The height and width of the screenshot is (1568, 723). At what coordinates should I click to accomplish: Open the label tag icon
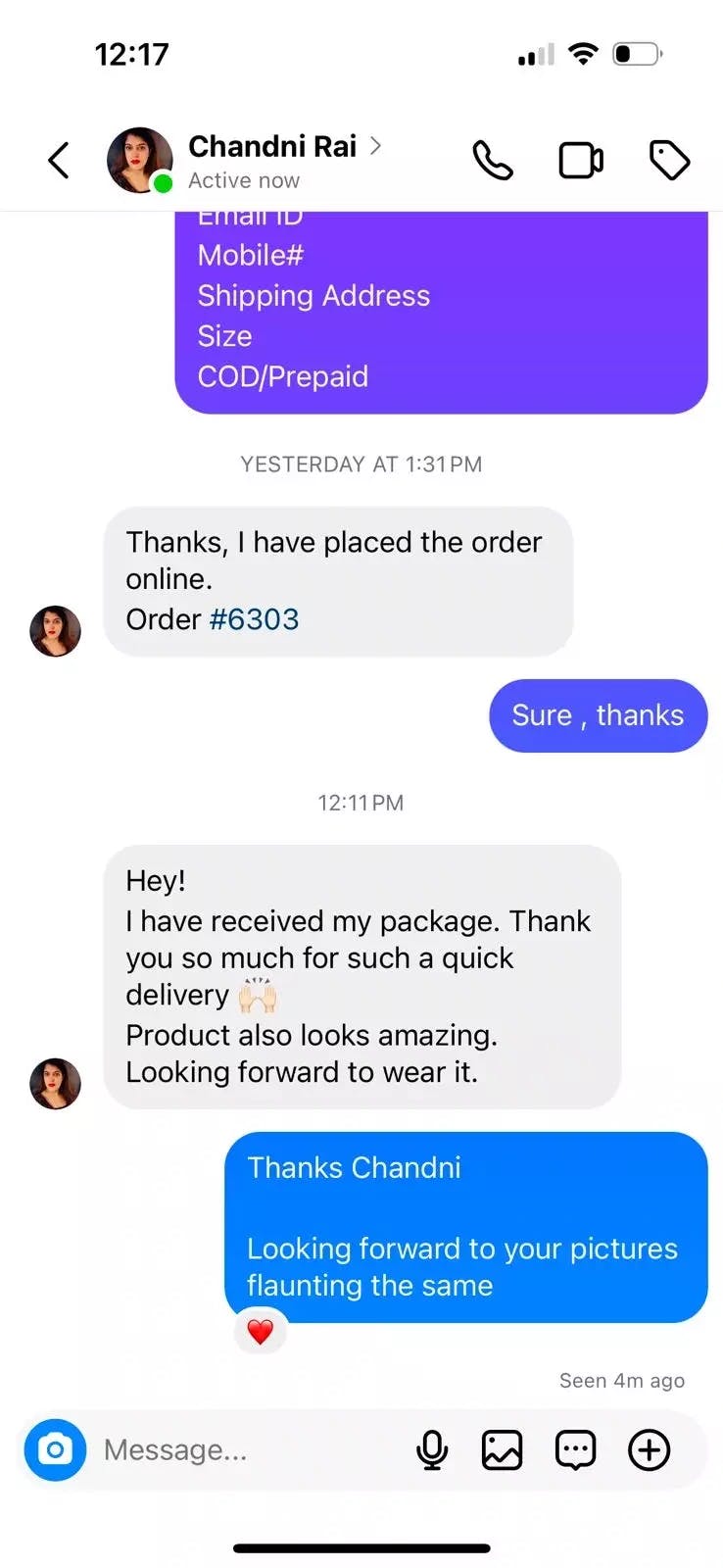point(670,161)
